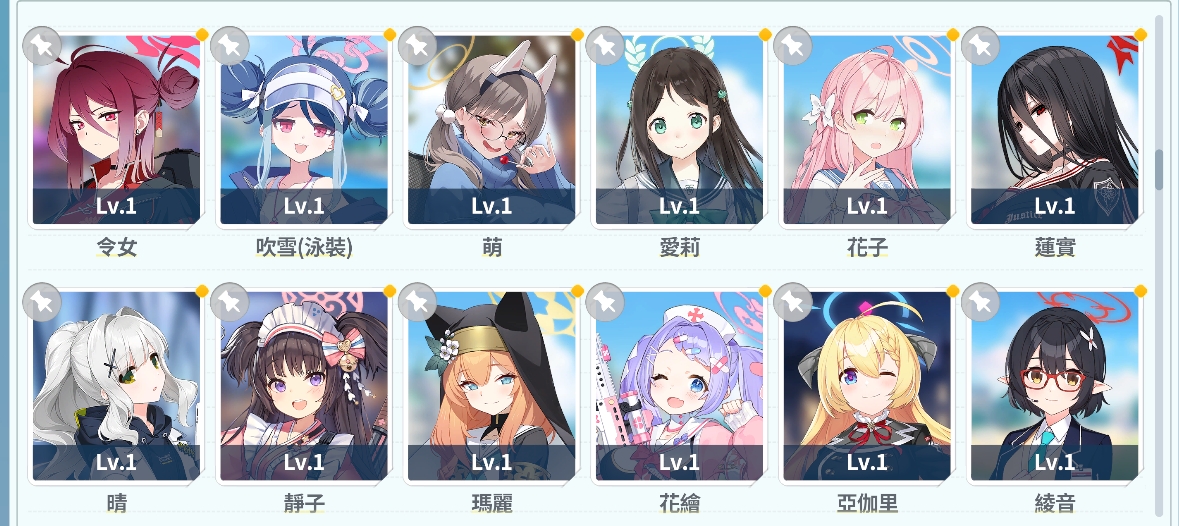The width and height of the screenshot is (1179, 526).
Task: Pin 花繪 with the pin icon
Action: pos(605,301)
